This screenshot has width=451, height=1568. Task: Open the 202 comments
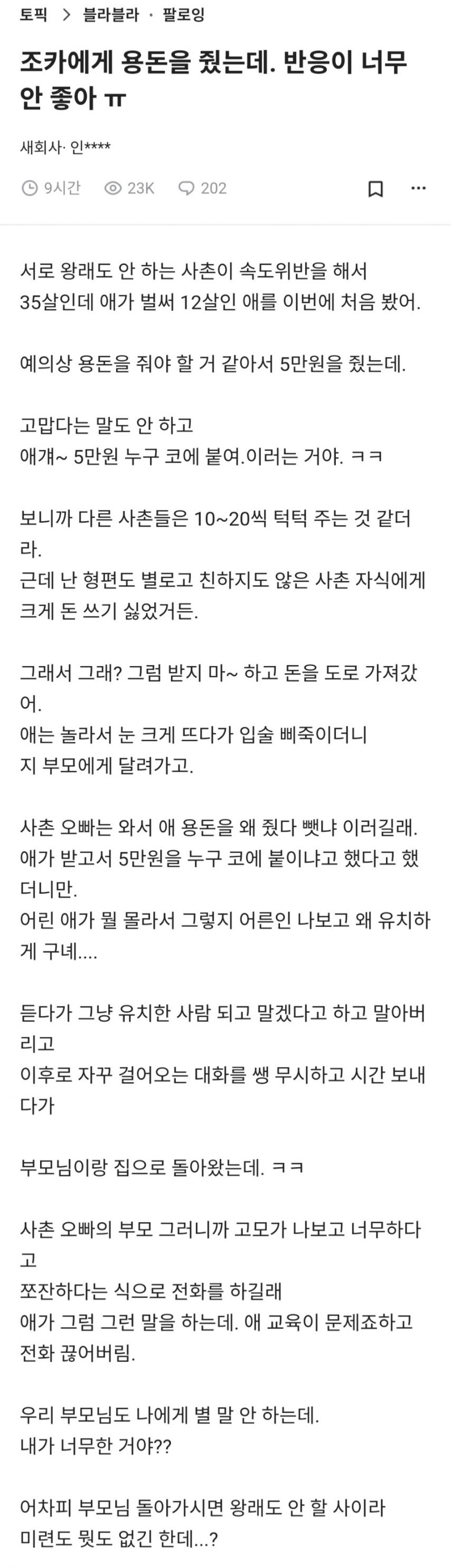pos(202,189)
